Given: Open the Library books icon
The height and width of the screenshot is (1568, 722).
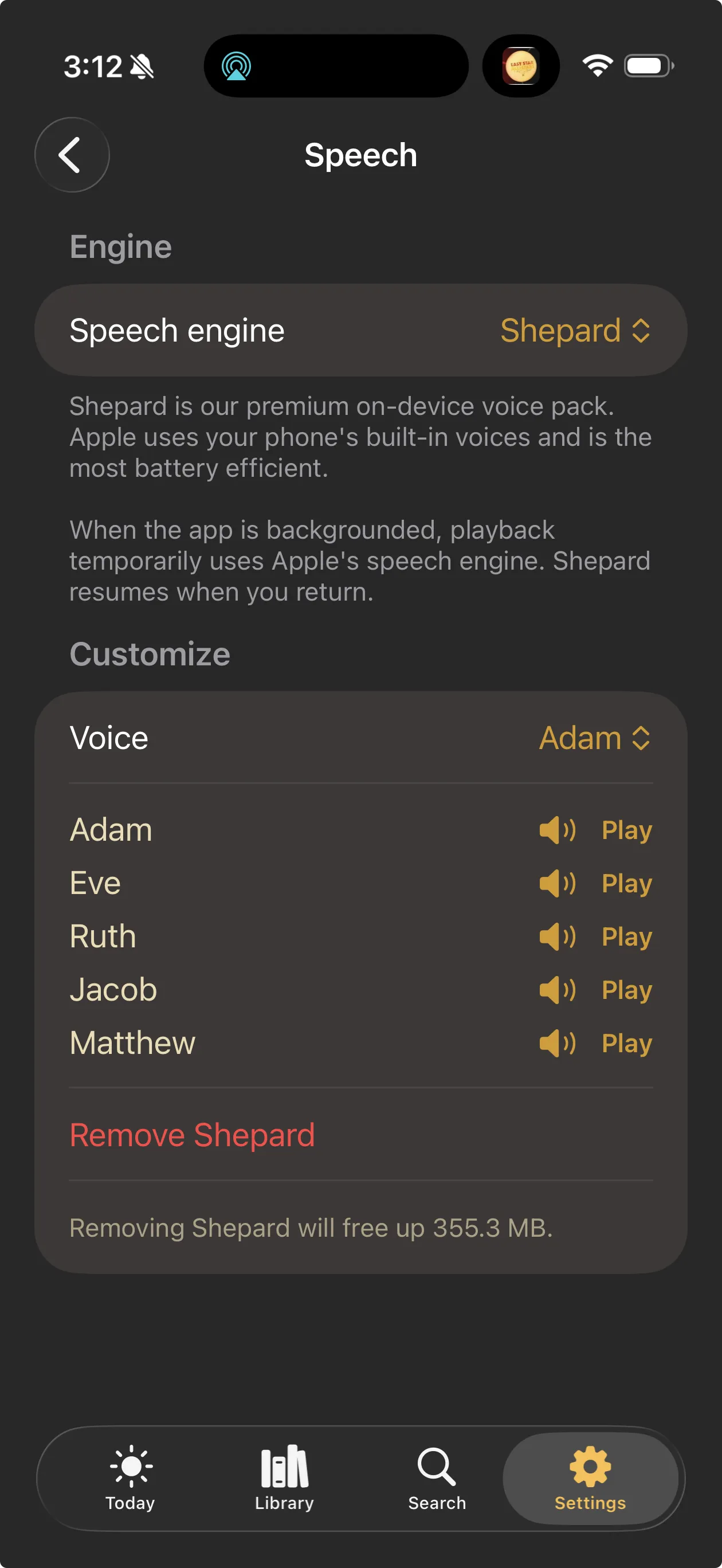Looking at the screenshot, I should click(284, 1467).
